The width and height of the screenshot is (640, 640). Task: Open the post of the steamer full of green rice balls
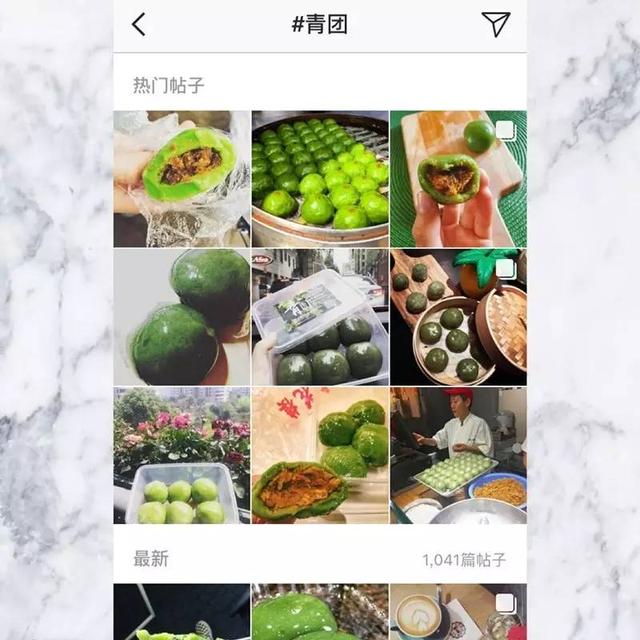click(x=320, y=179)
